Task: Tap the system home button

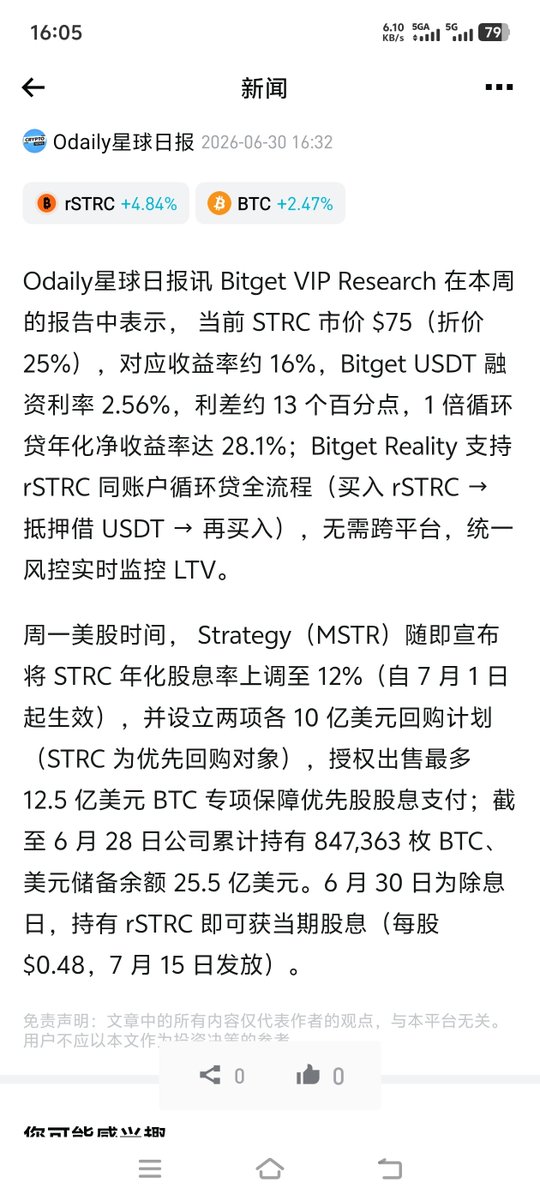Action: click(270, 1168)
